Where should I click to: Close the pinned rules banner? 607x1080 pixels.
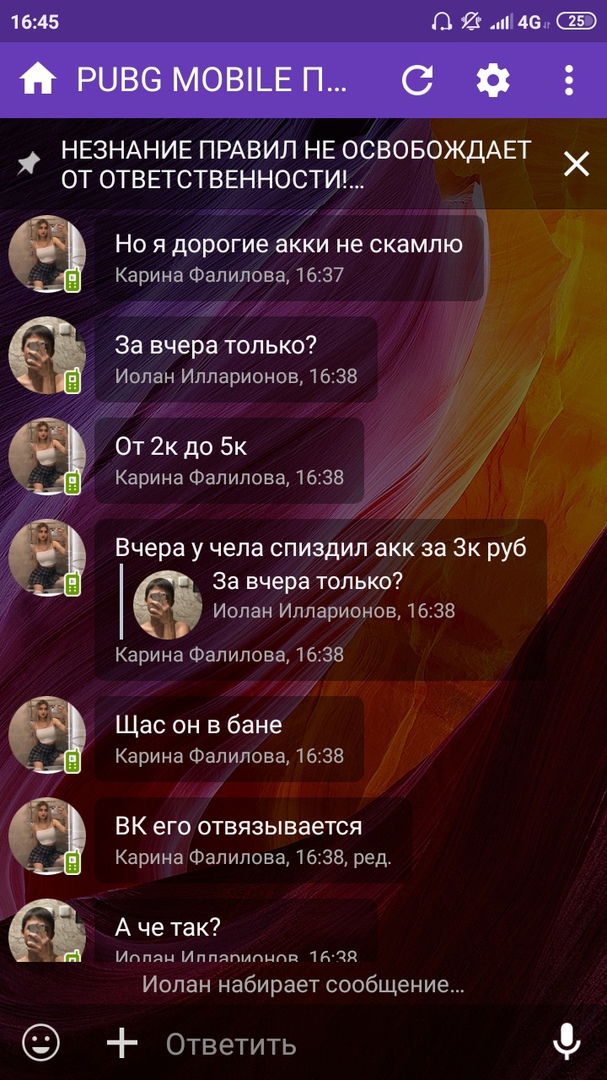(576, 164)
